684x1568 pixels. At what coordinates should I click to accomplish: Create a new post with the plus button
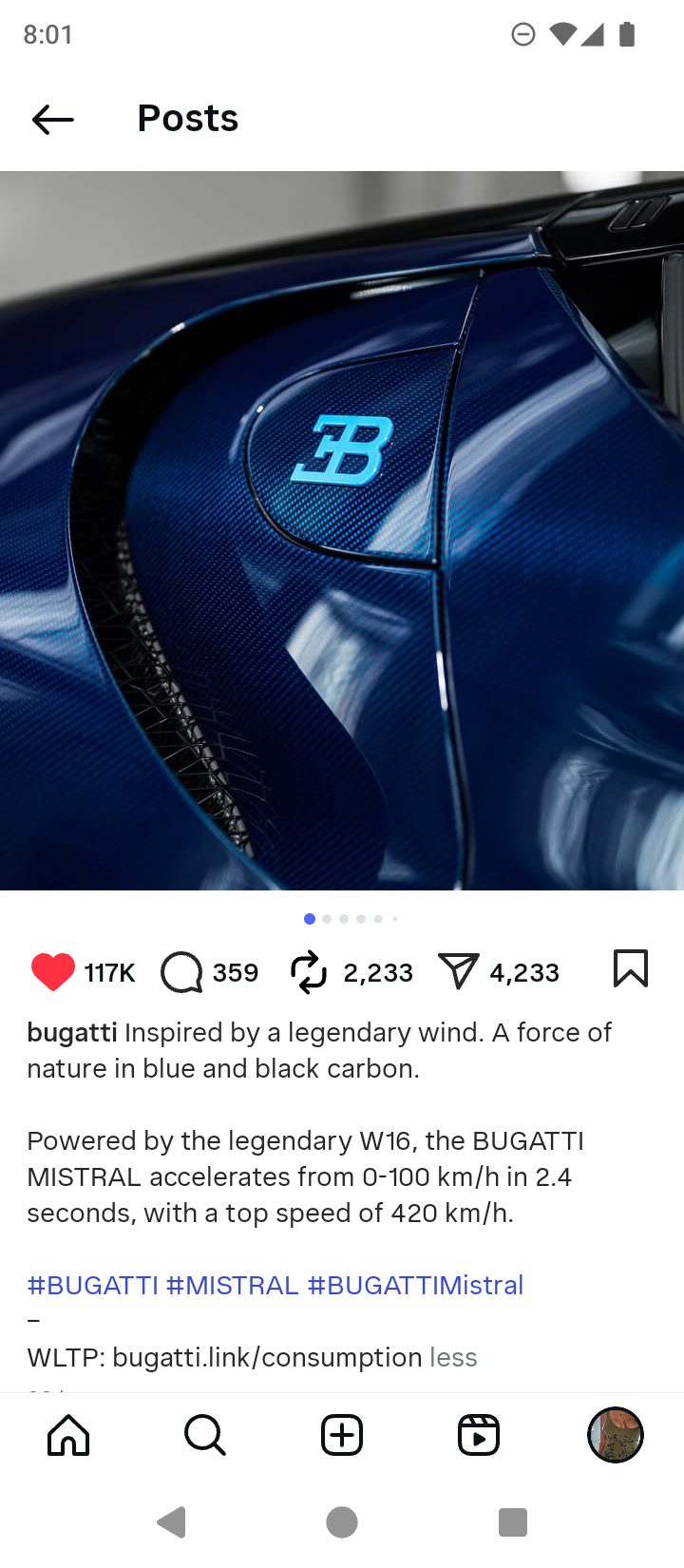(x=342, y=1435)
